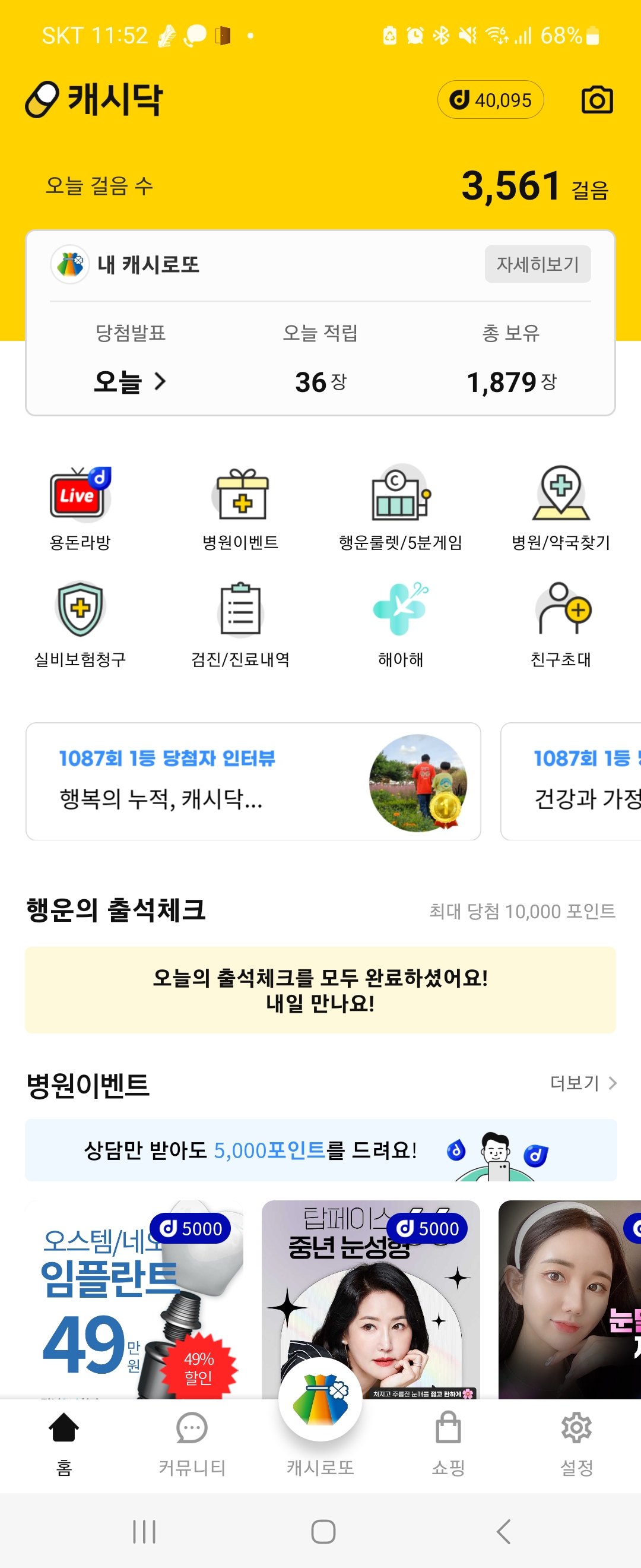The image size is (641, 1568).
Task: Check today's 당첨발표 result
Action: [x=129, y=382]
